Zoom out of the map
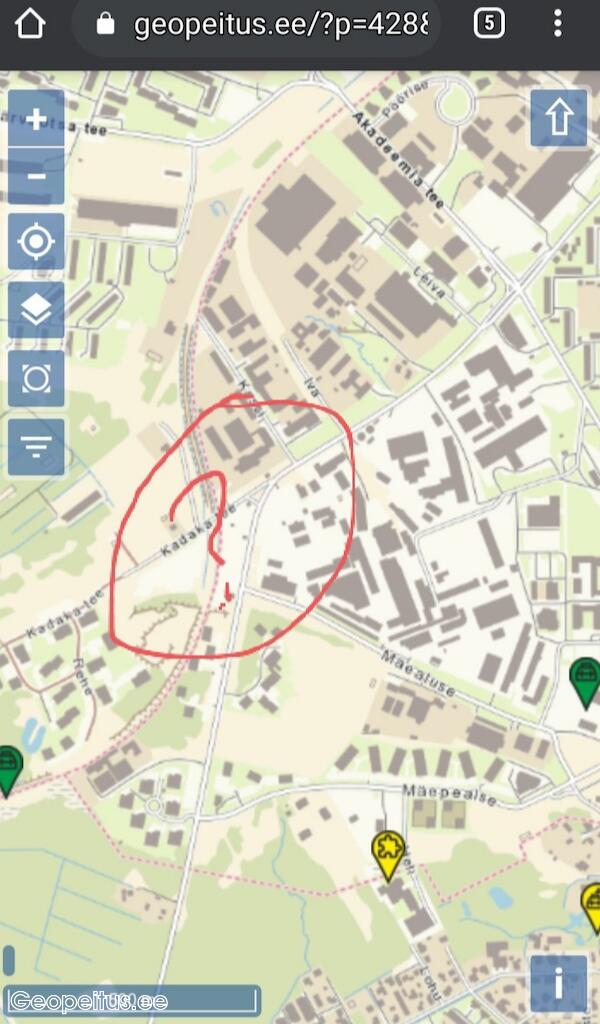This screenshot has width=600, height=1024. (x=36, y=176)
